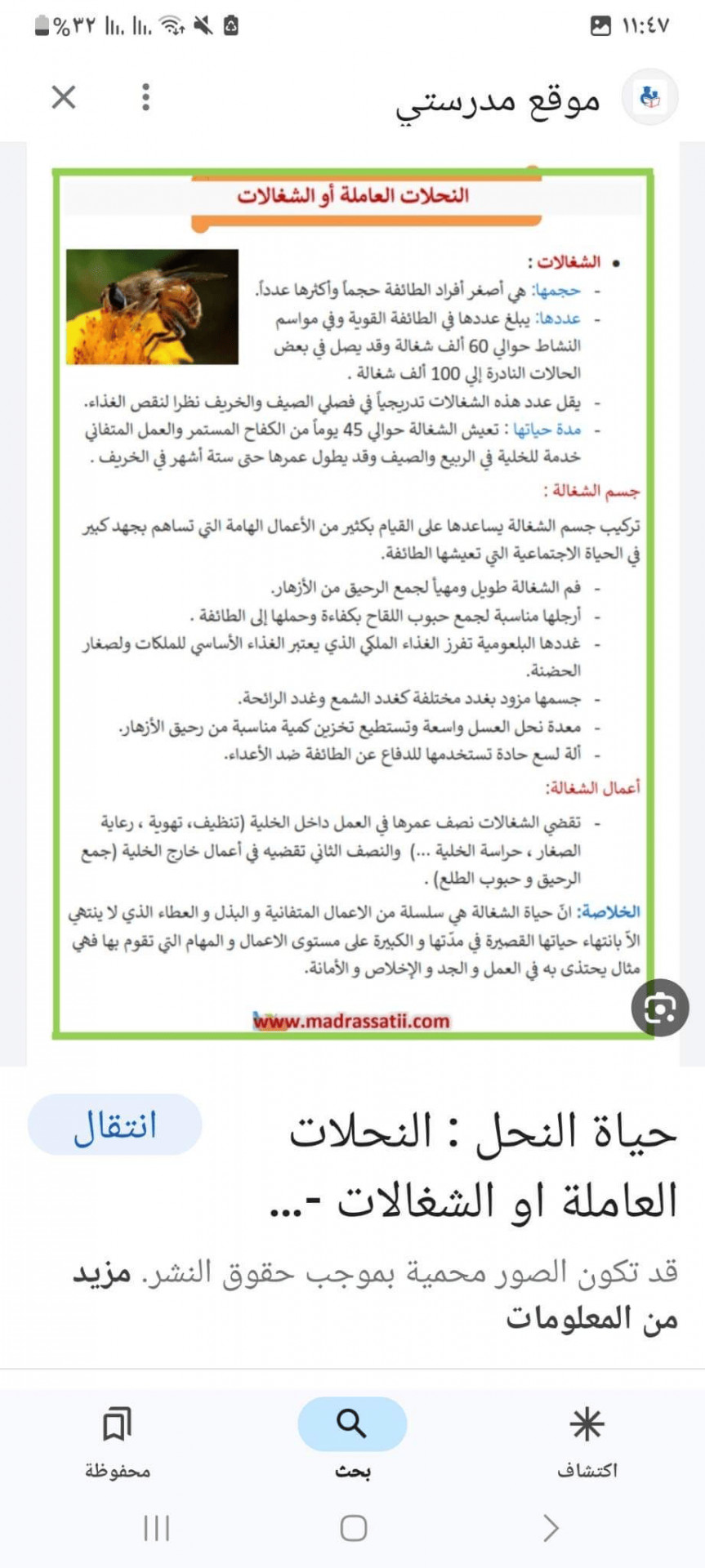Image resolution: width=705 pixels, height=1568 pixels.
Task: Open the three-dot overflow menu
Action: coord(145,97)
